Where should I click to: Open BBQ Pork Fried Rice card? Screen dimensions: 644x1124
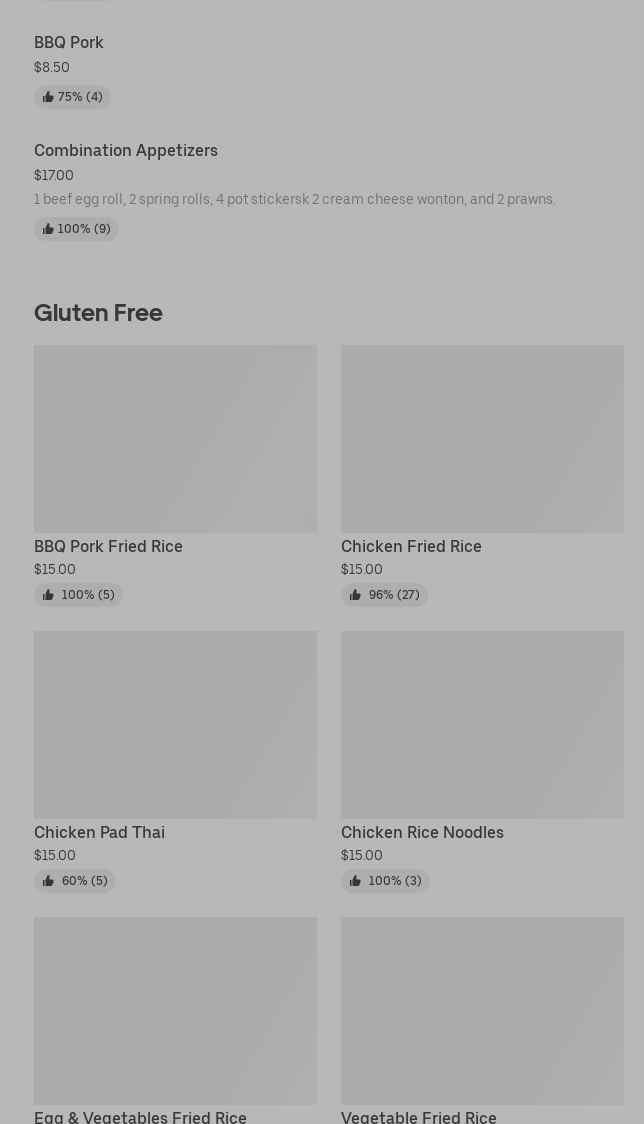point(175,475)
